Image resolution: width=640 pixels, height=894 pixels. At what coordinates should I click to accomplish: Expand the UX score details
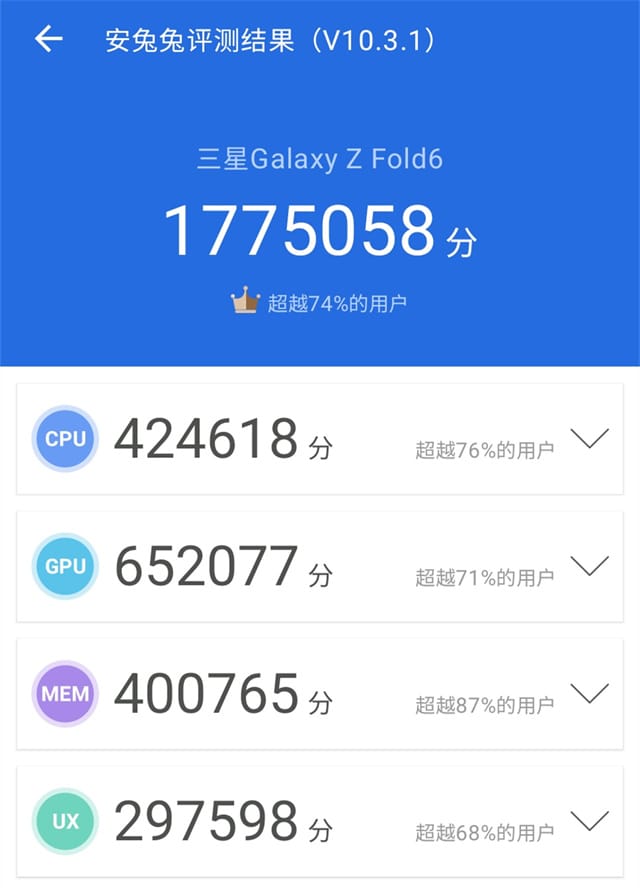[589, 821]
